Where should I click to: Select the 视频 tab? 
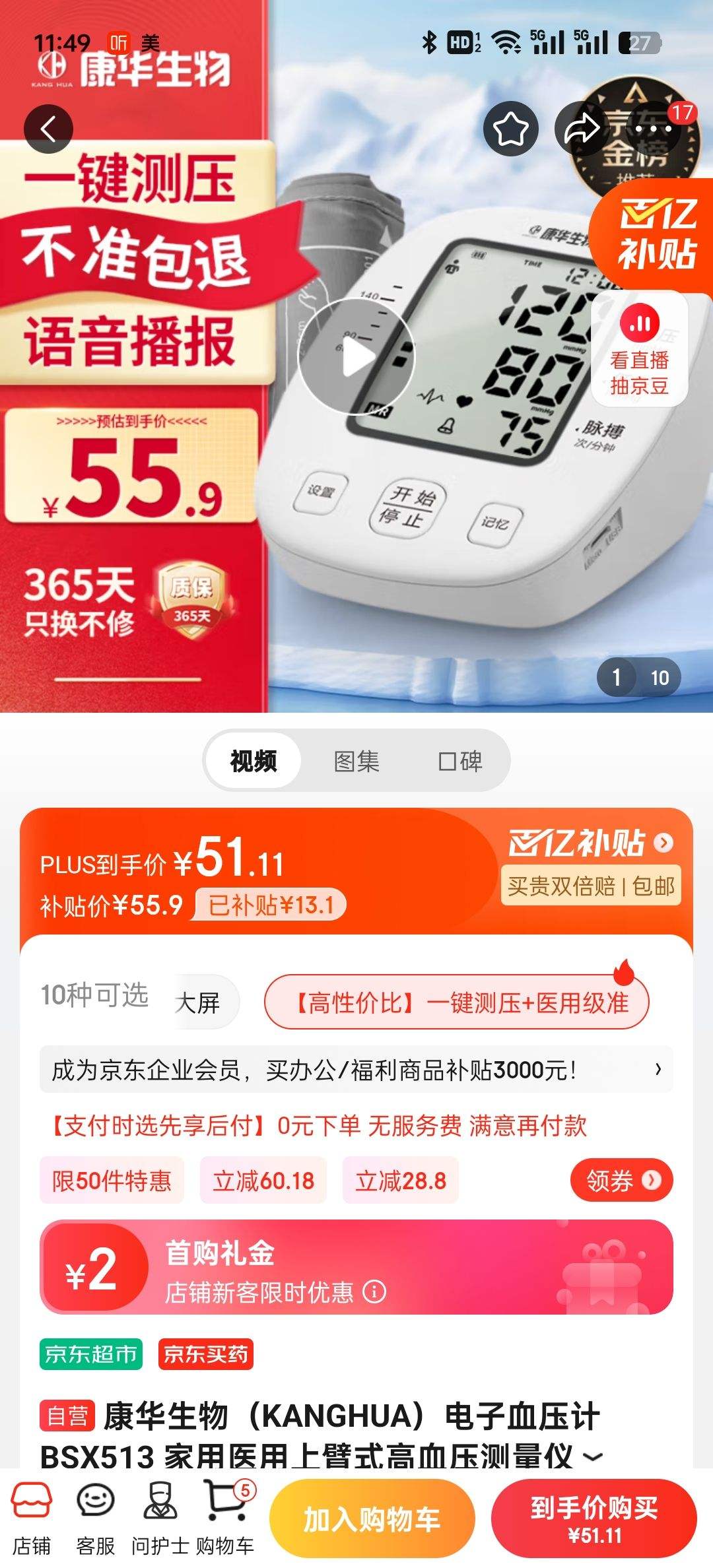[254, 761]
